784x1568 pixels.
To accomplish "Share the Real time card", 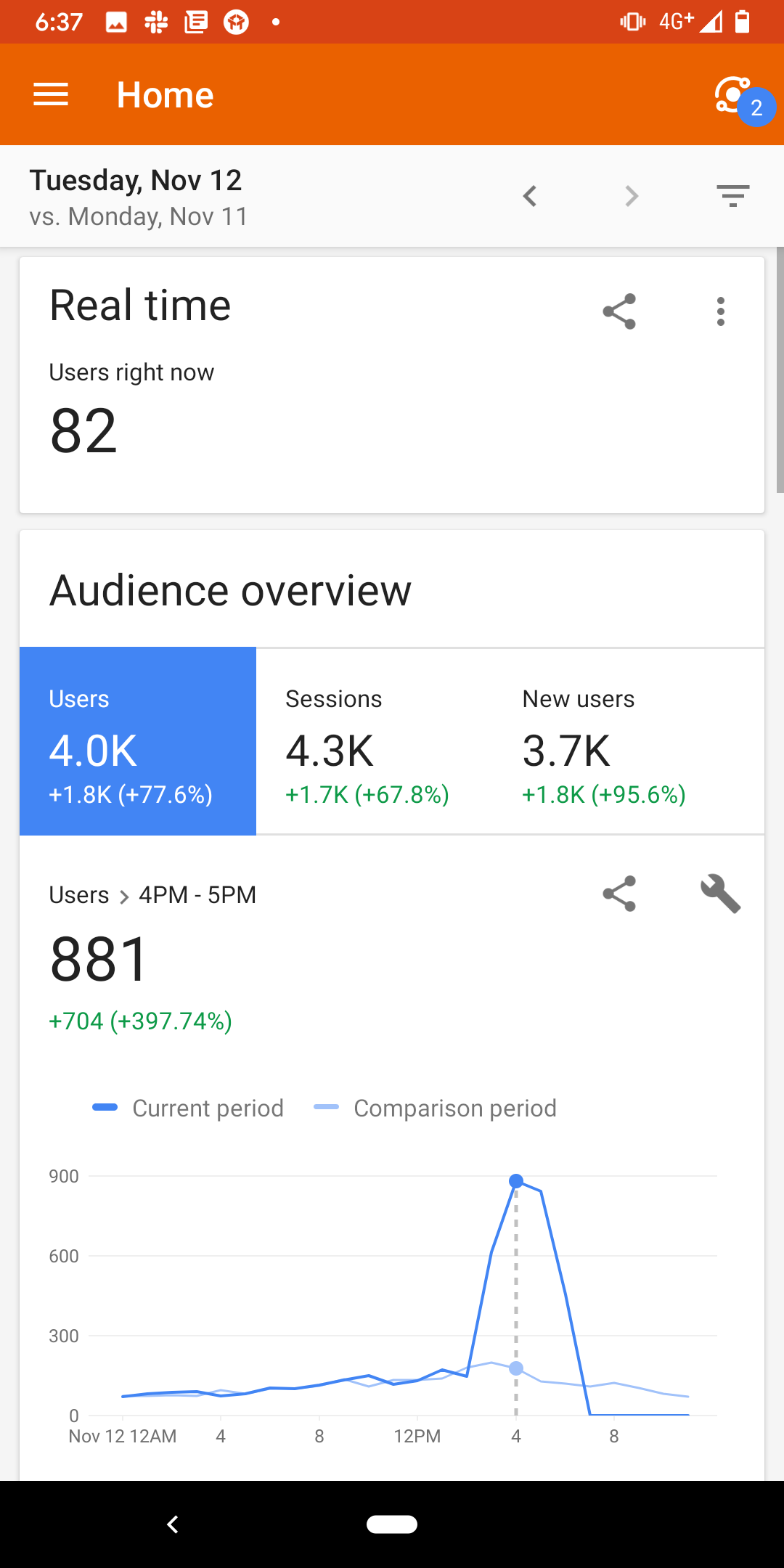I will tap(618, 311).
